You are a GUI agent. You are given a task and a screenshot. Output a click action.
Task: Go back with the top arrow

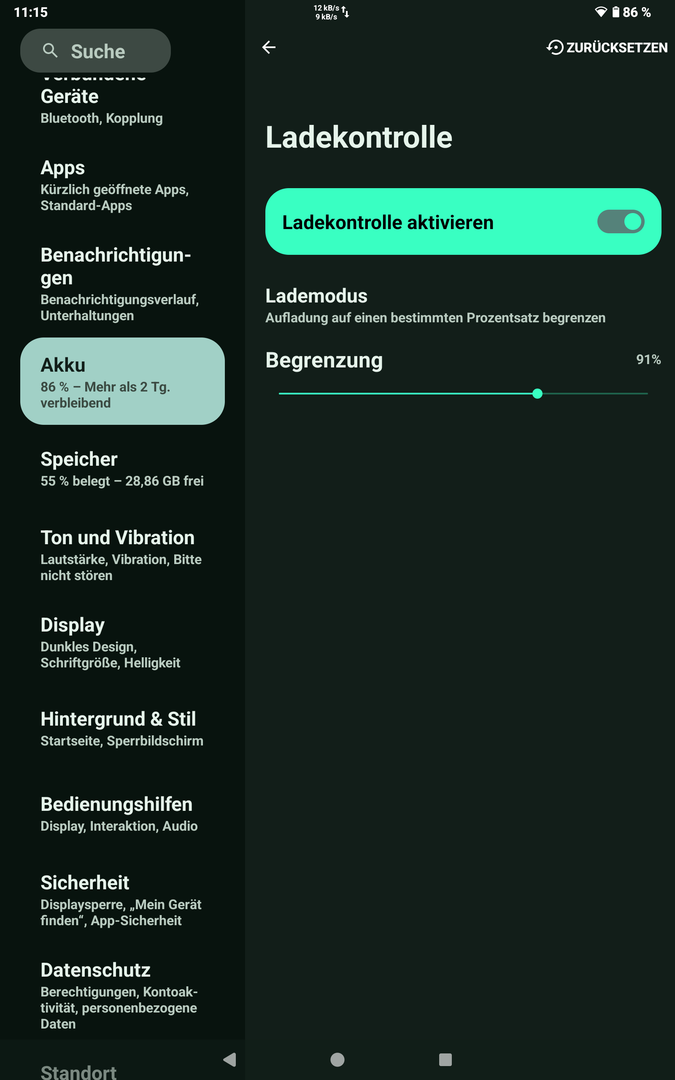point(268,47)
